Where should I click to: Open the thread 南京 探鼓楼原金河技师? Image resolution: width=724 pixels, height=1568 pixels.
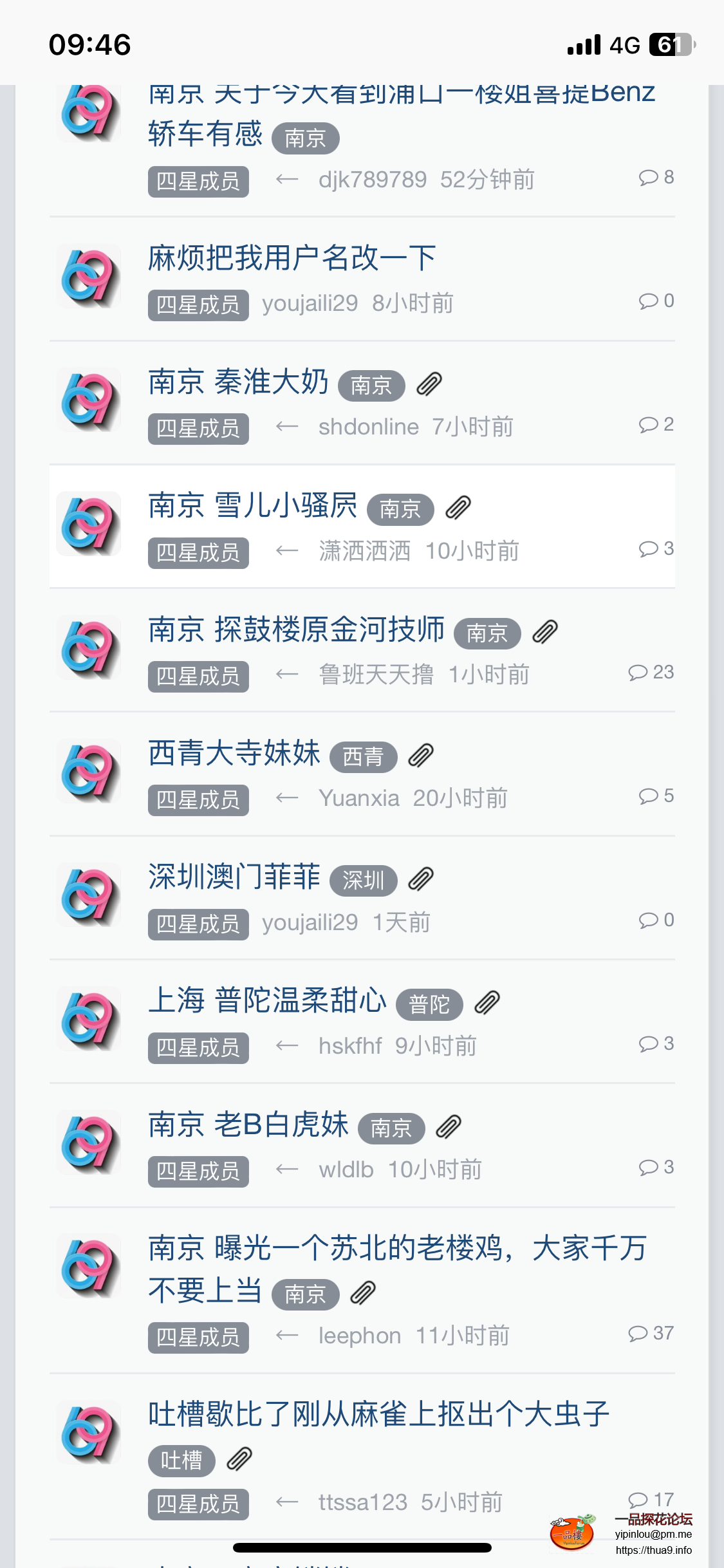296,630
